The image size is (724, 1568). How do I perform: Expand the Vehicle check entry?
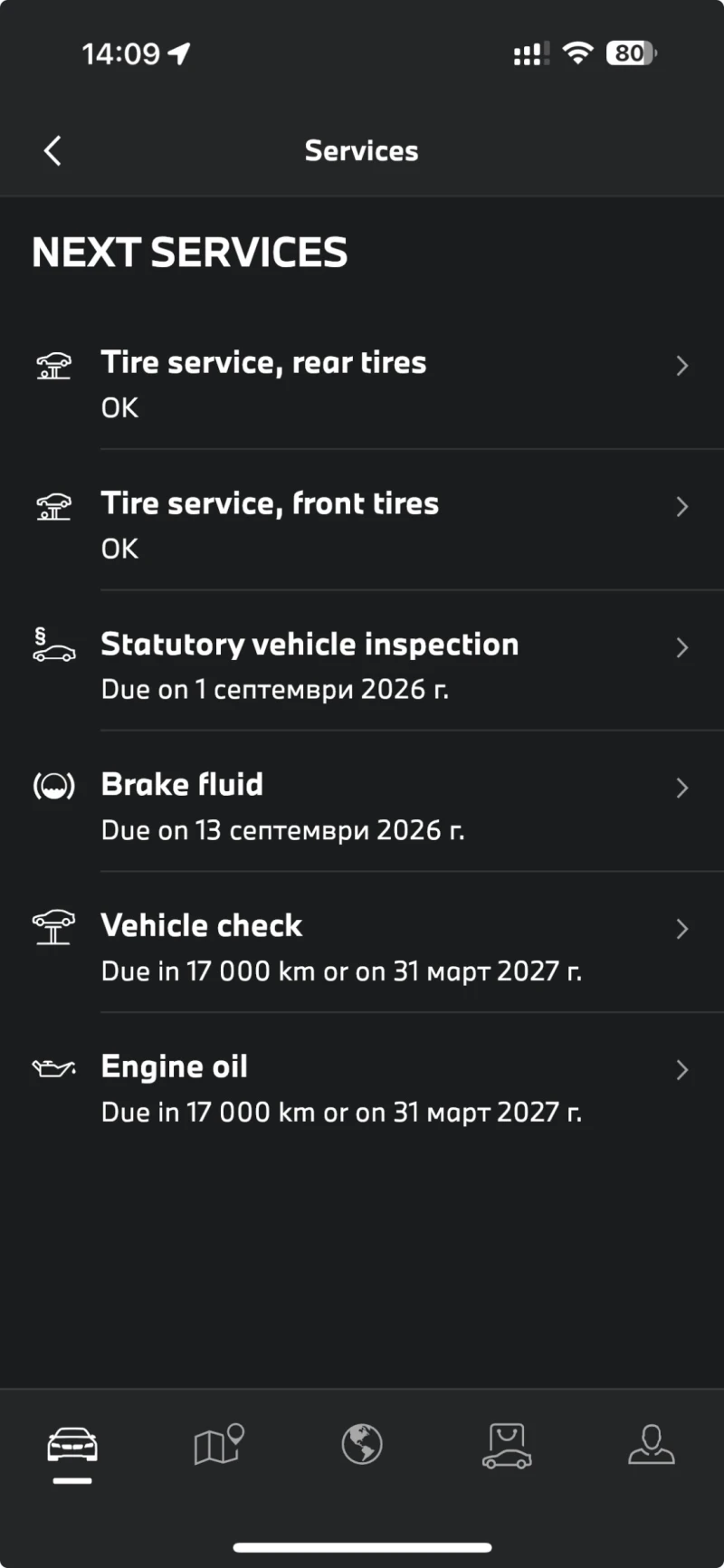click(682, 929)
